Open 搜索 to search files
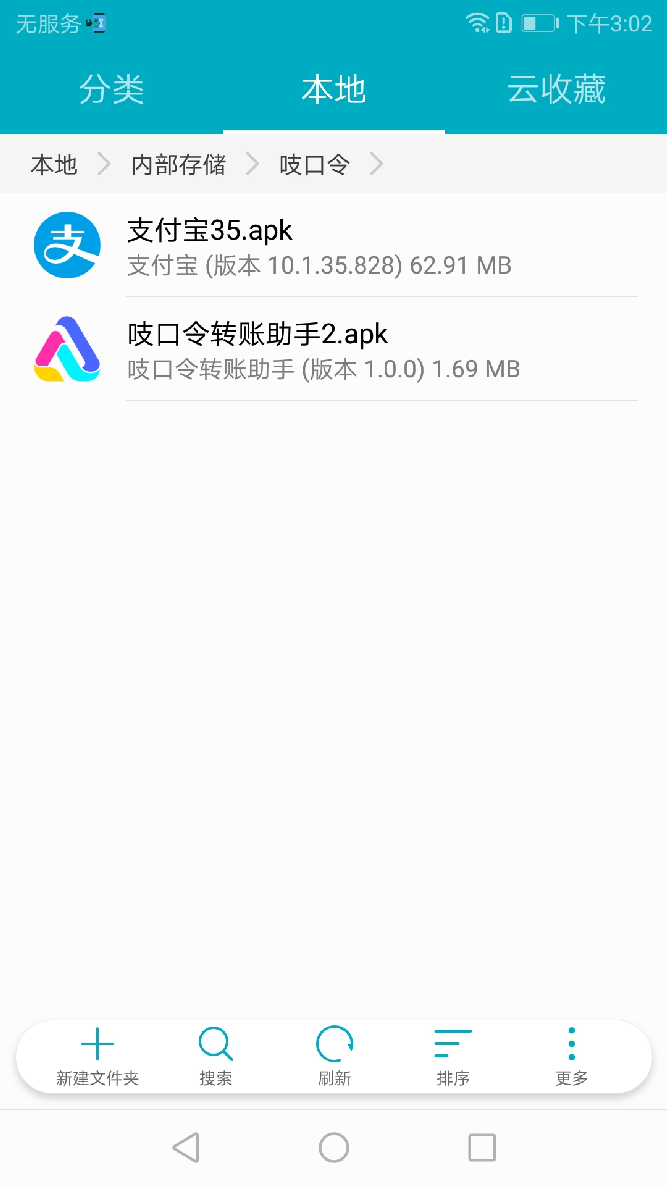667x1186 pixels. pyautogui.click(x=216, y=1057)
